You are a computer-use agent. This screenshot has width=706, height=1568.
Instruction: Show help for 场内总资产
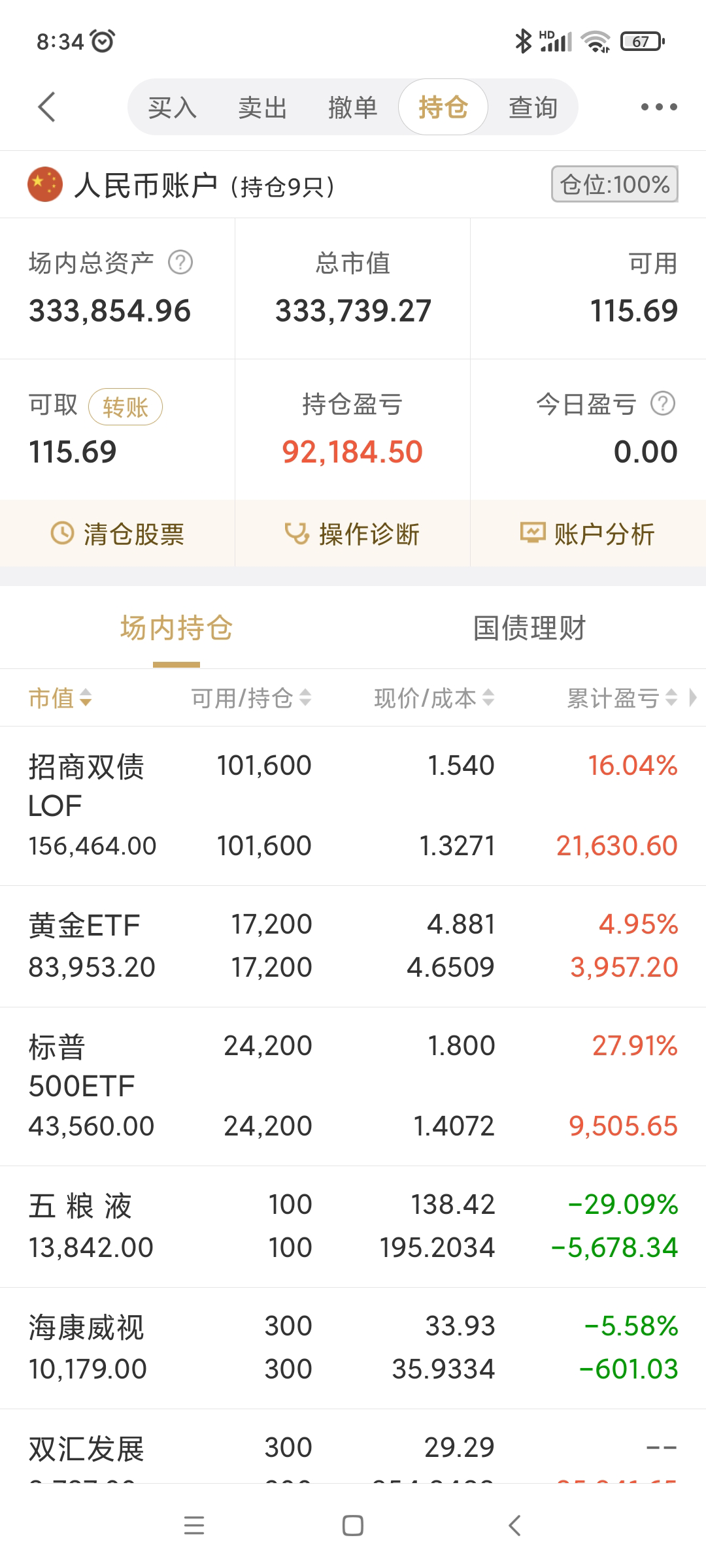click(x=180, y=263)
